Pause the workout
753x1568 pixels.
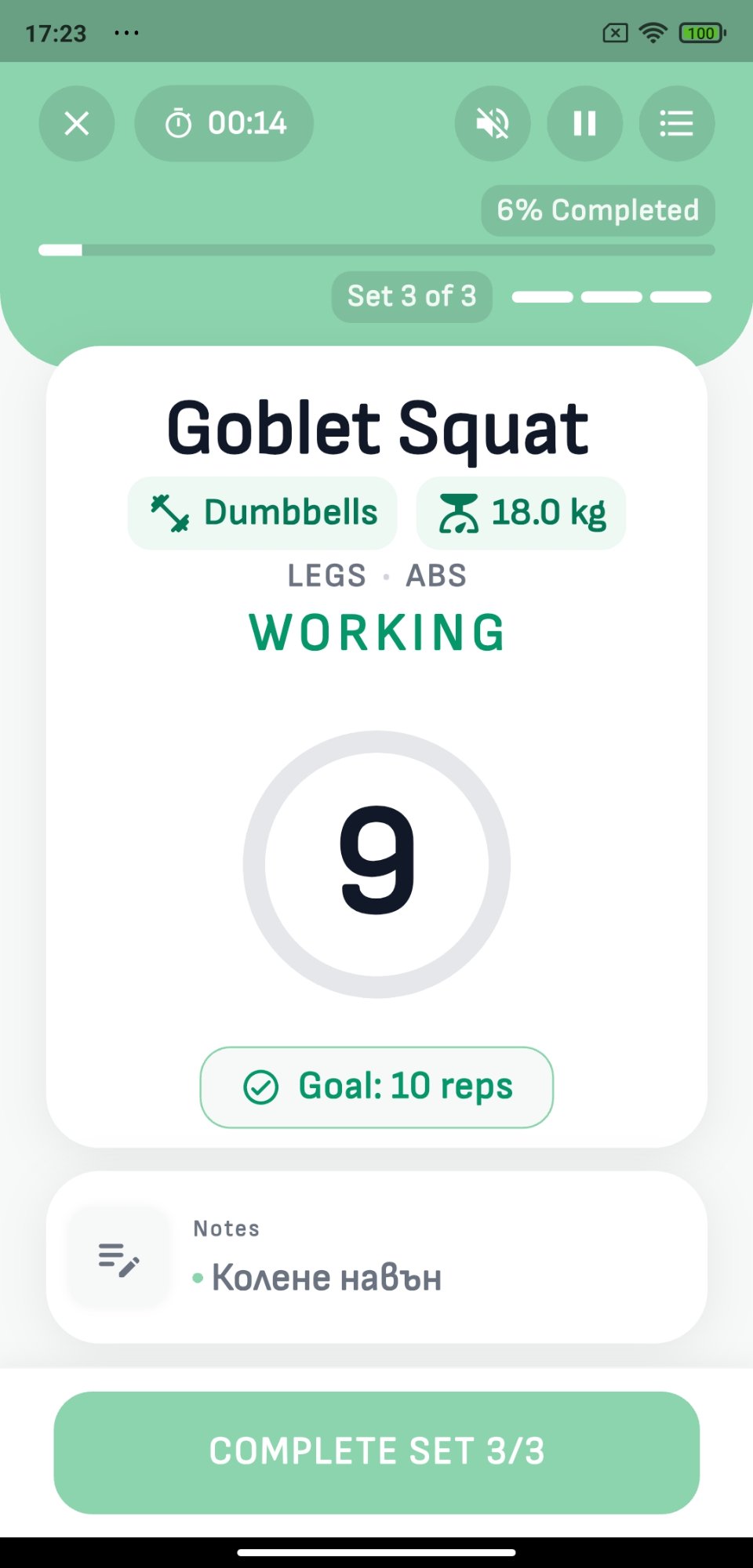coord(584,123)
